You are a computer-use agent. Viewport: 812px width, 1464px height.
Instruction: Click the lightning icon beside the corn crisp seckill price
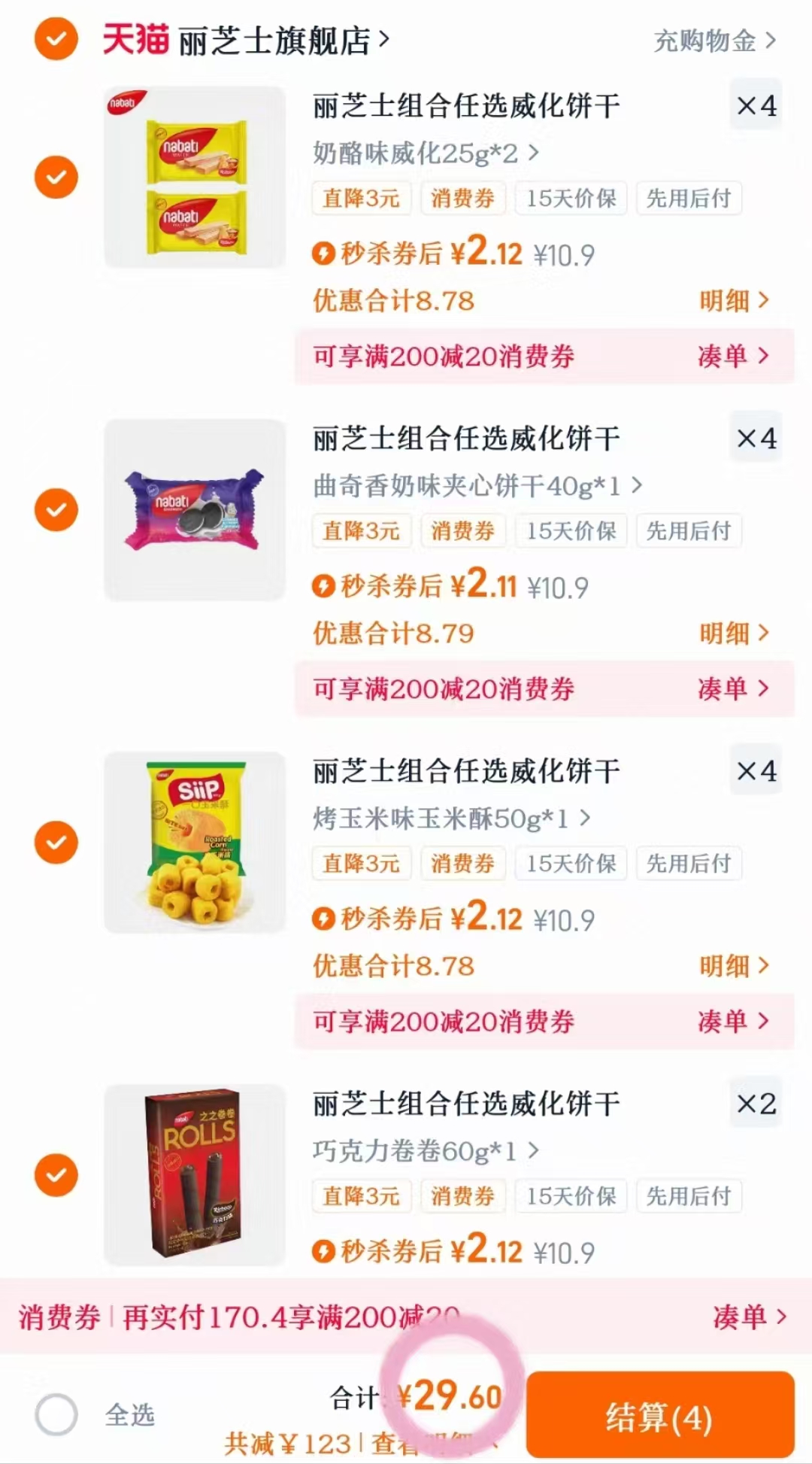(x=325, y=919)
